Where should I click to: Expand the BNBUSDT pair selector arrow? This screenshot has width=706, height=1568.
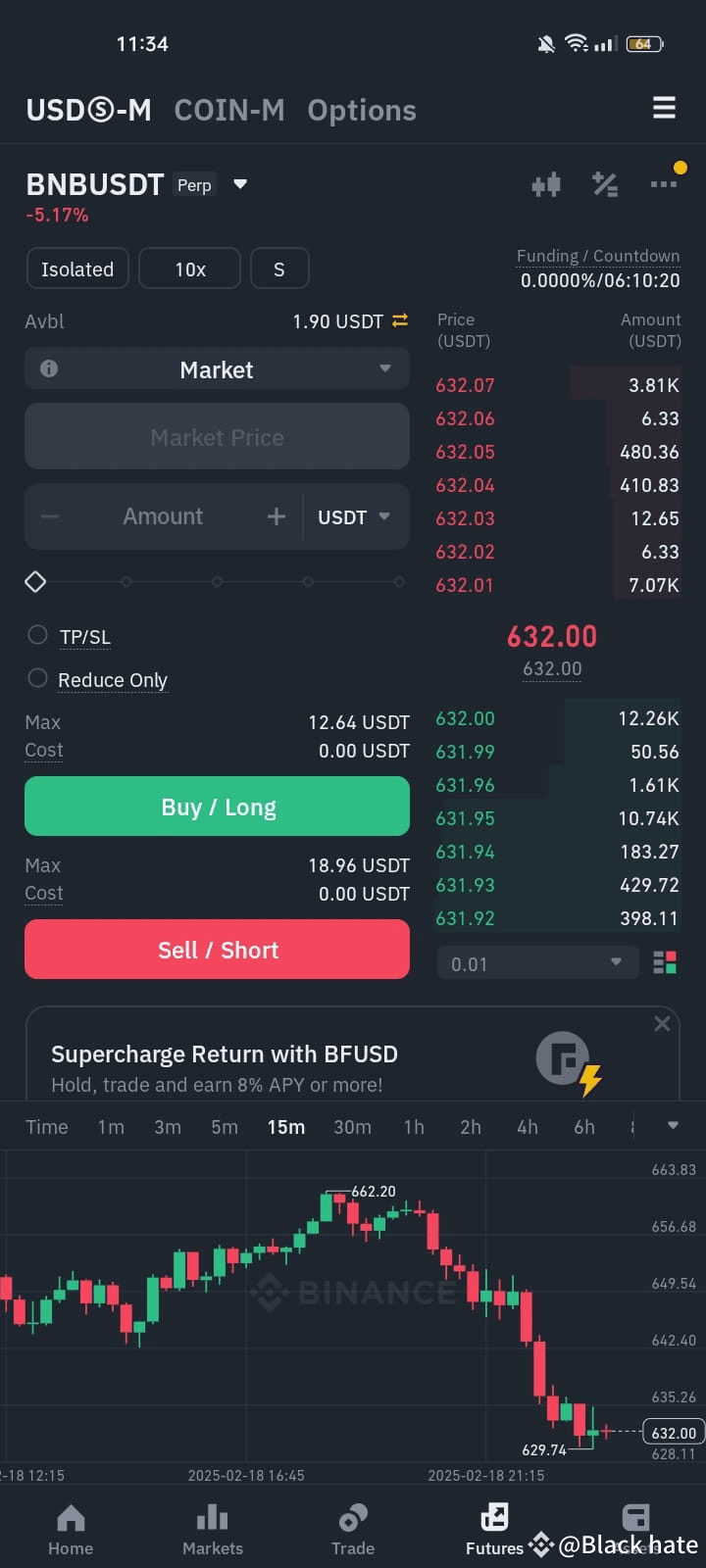[239, 184]
